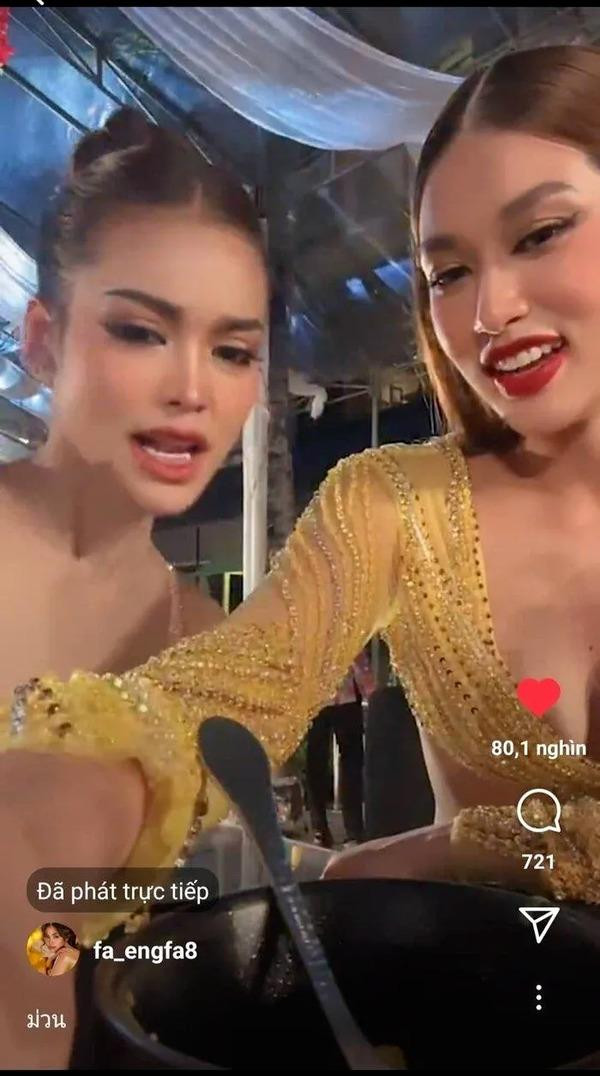View the fa_engfa8 profile picture

(53, 949)
